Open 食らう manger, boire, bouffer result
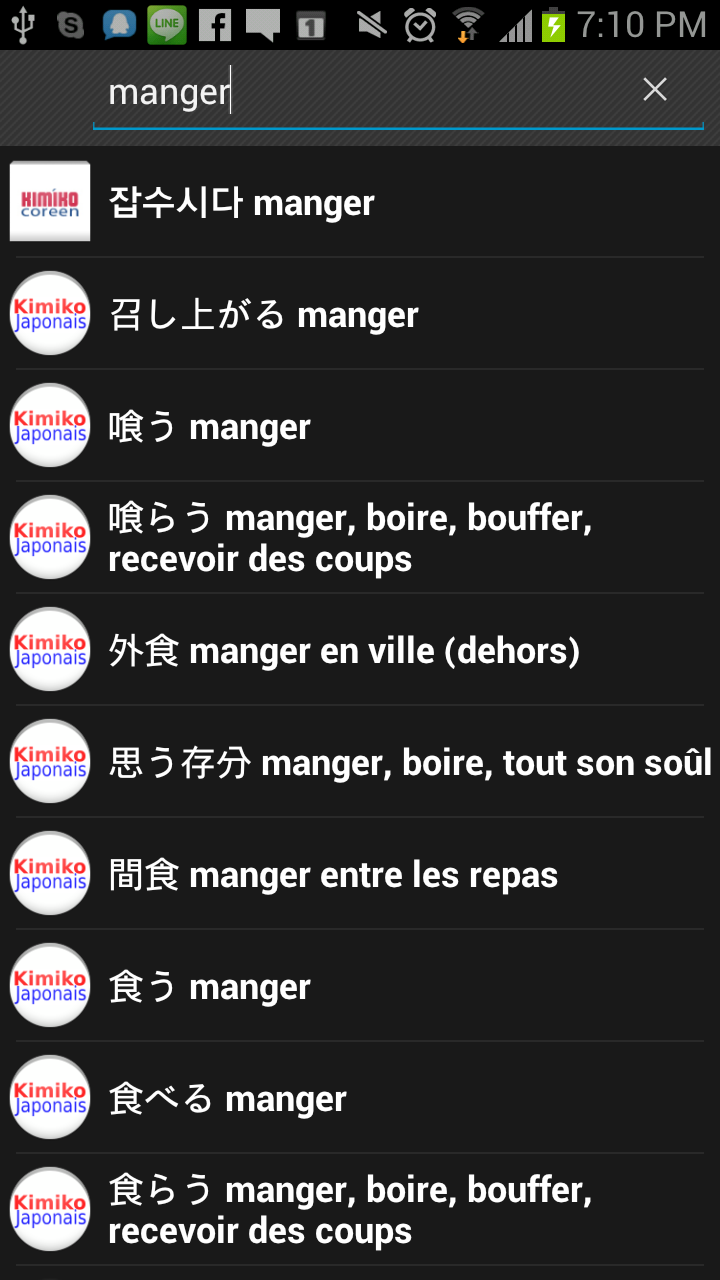 (360, 1210)
